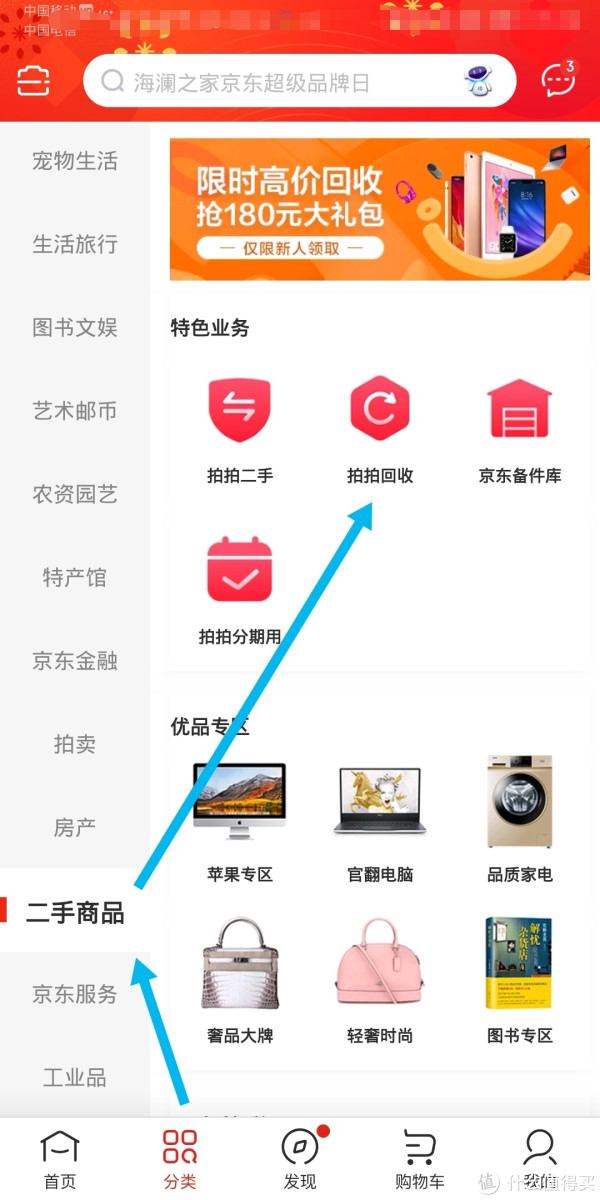The height and width of the screenshot is (1200, 600).
Task: Select the 宠物生活 category
Action: (75, 161)
